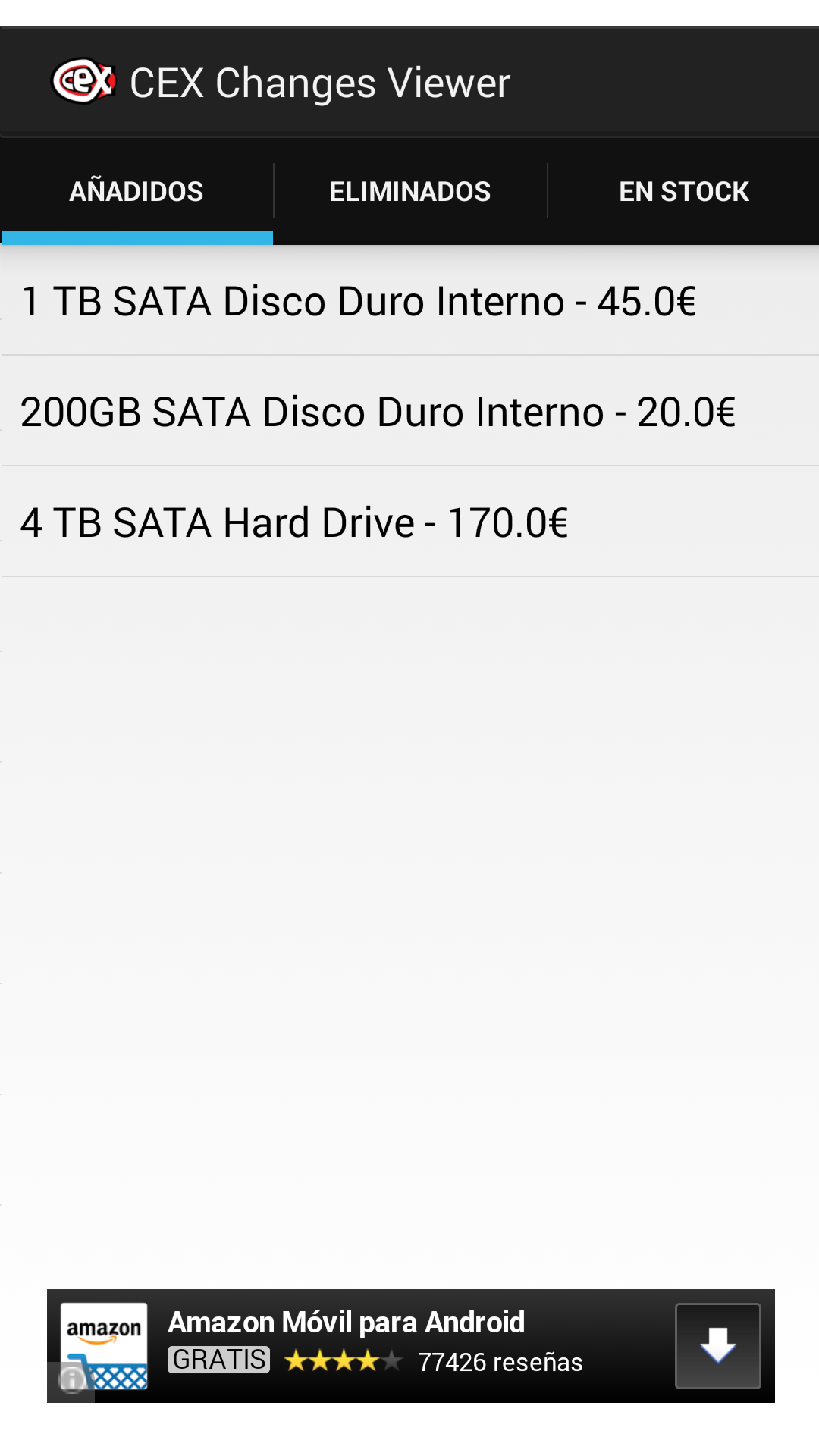Screen dimensions: 819x1456
Task: Tap the download arrow on the Amazon ad
Action: 717,1345
